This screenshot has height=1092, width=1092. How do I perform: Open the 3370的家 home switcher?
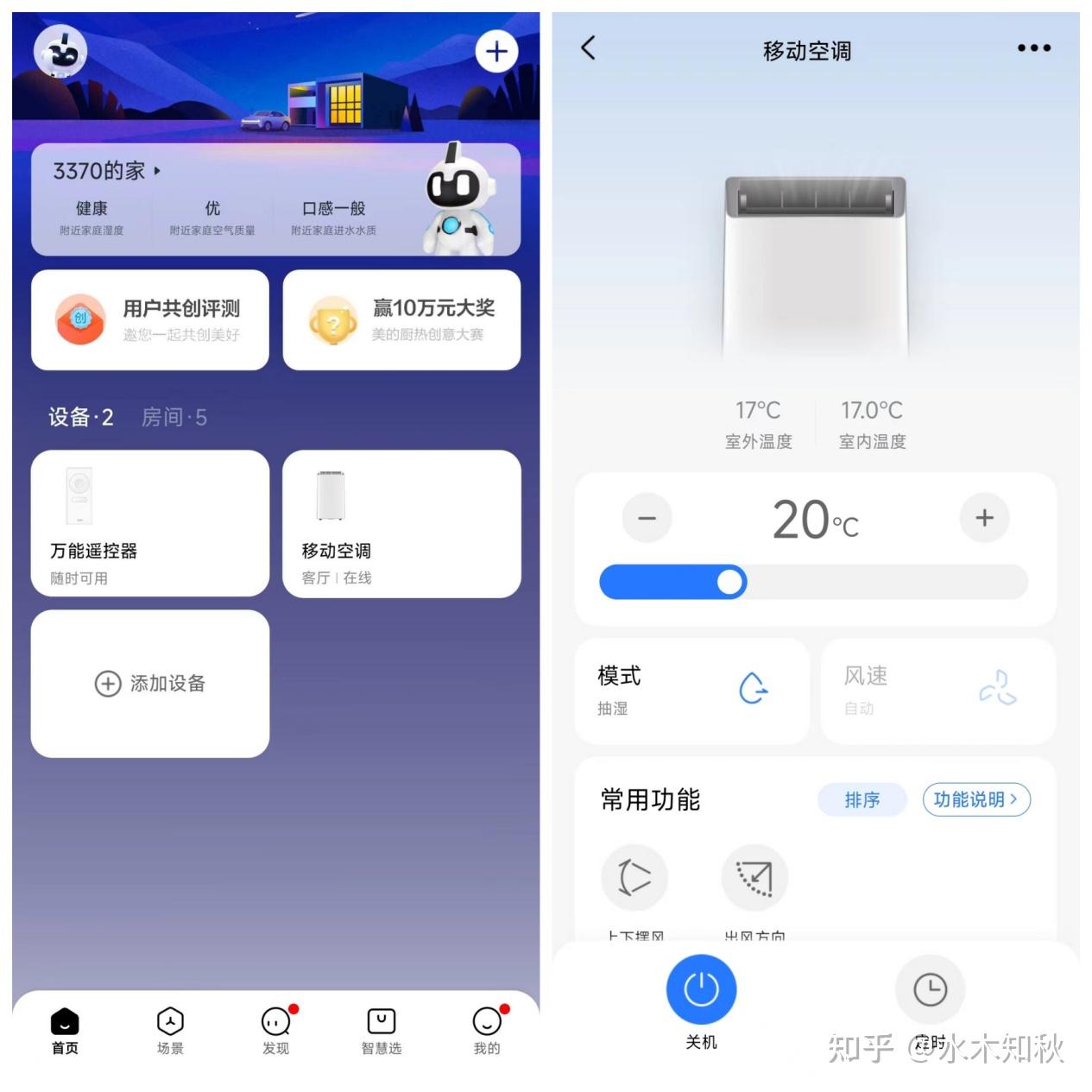[106, 171]
